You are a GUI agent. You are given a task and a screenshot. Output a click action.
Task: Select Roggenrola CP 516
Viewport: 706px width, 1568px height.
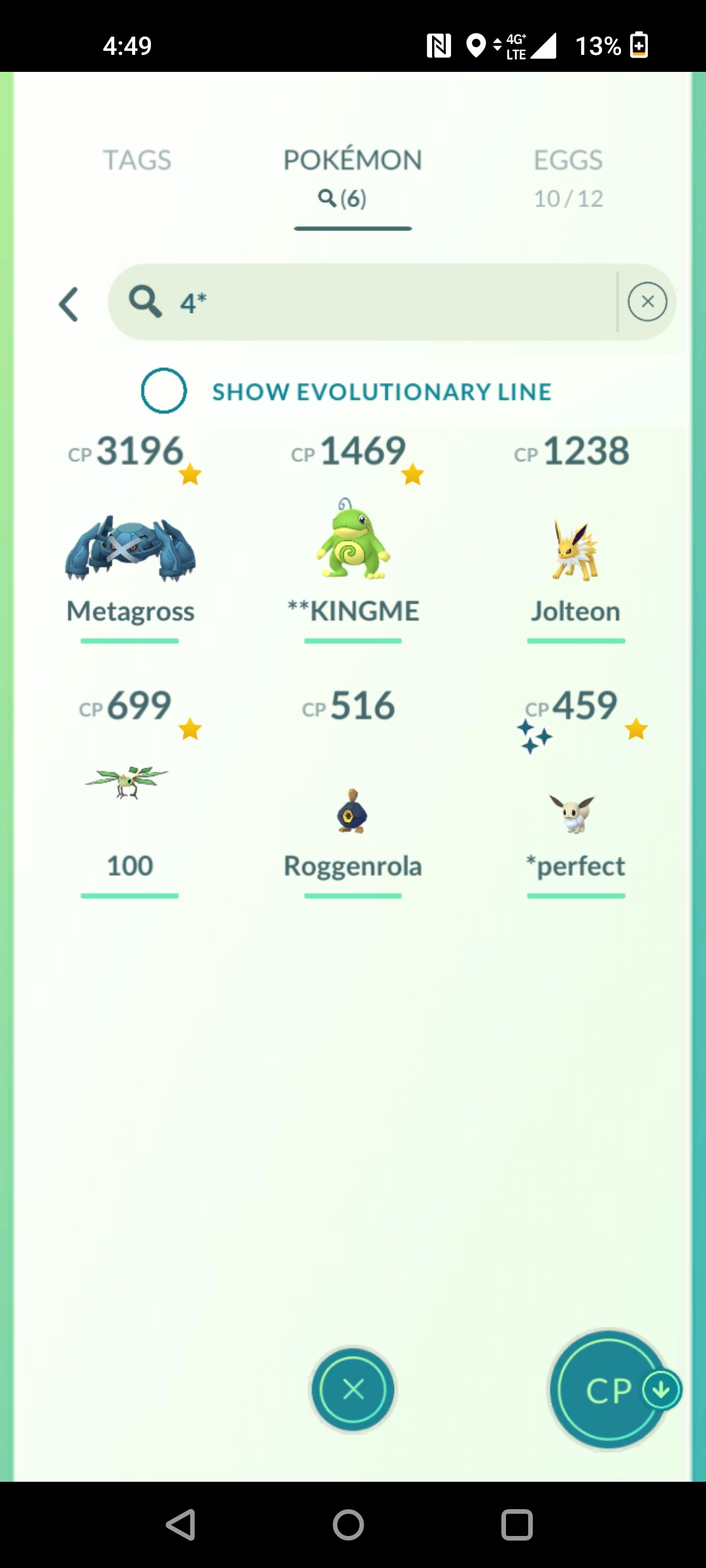pyautogui.click(x=352, y=810)
